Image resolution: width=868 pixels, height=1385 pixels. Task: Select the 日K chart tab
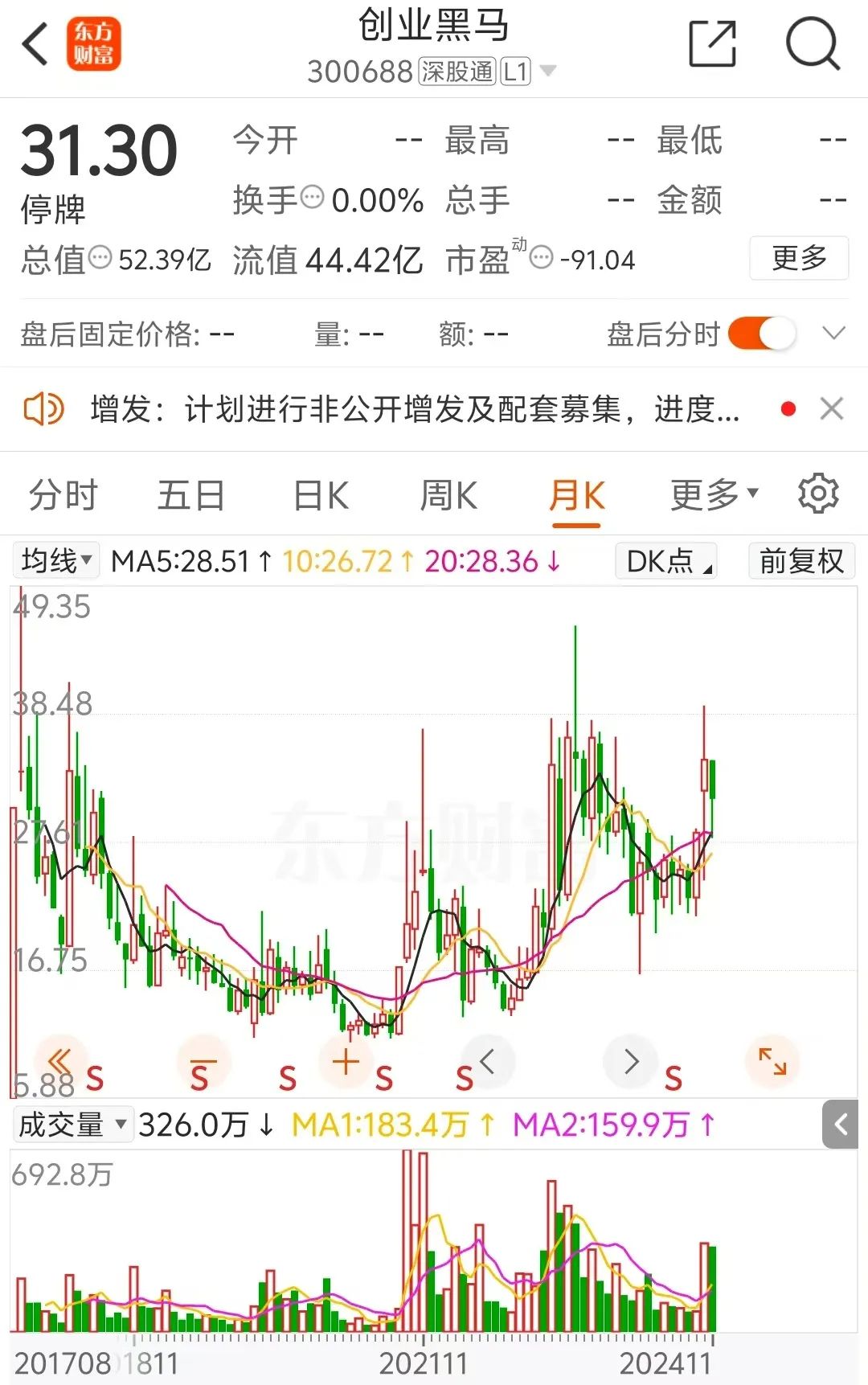click(x=321, y=495)
